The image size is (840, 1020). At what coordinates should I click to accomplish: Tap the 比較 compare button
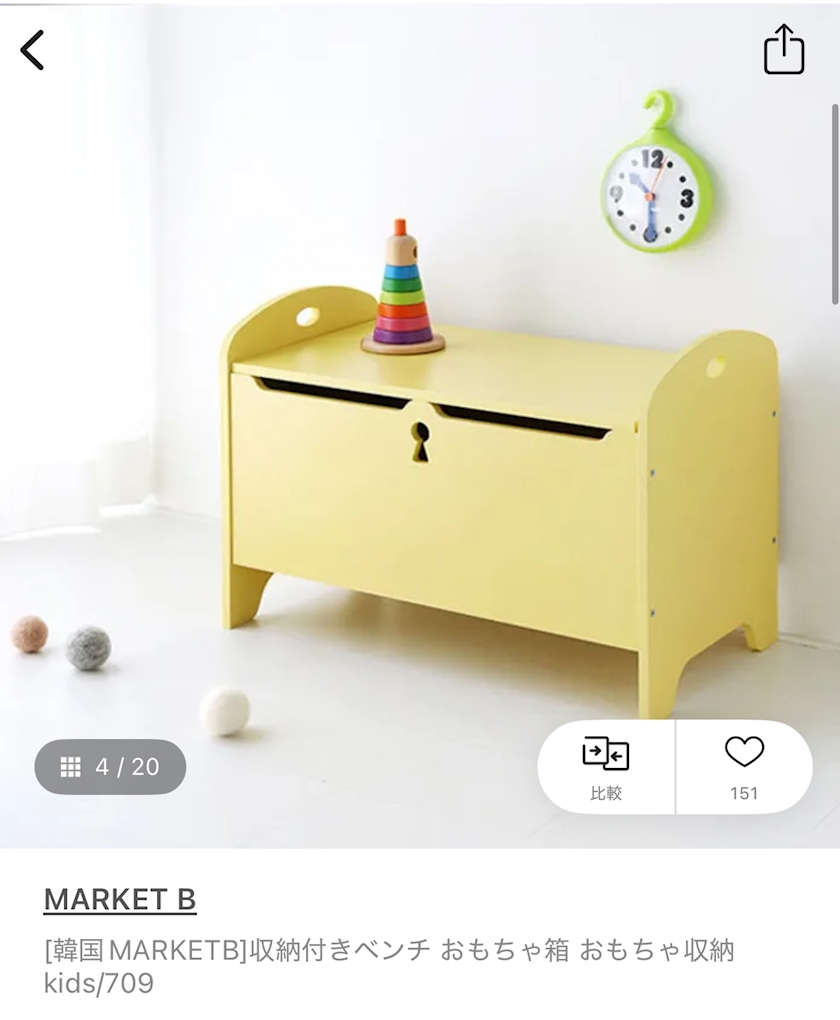point(606,767)
